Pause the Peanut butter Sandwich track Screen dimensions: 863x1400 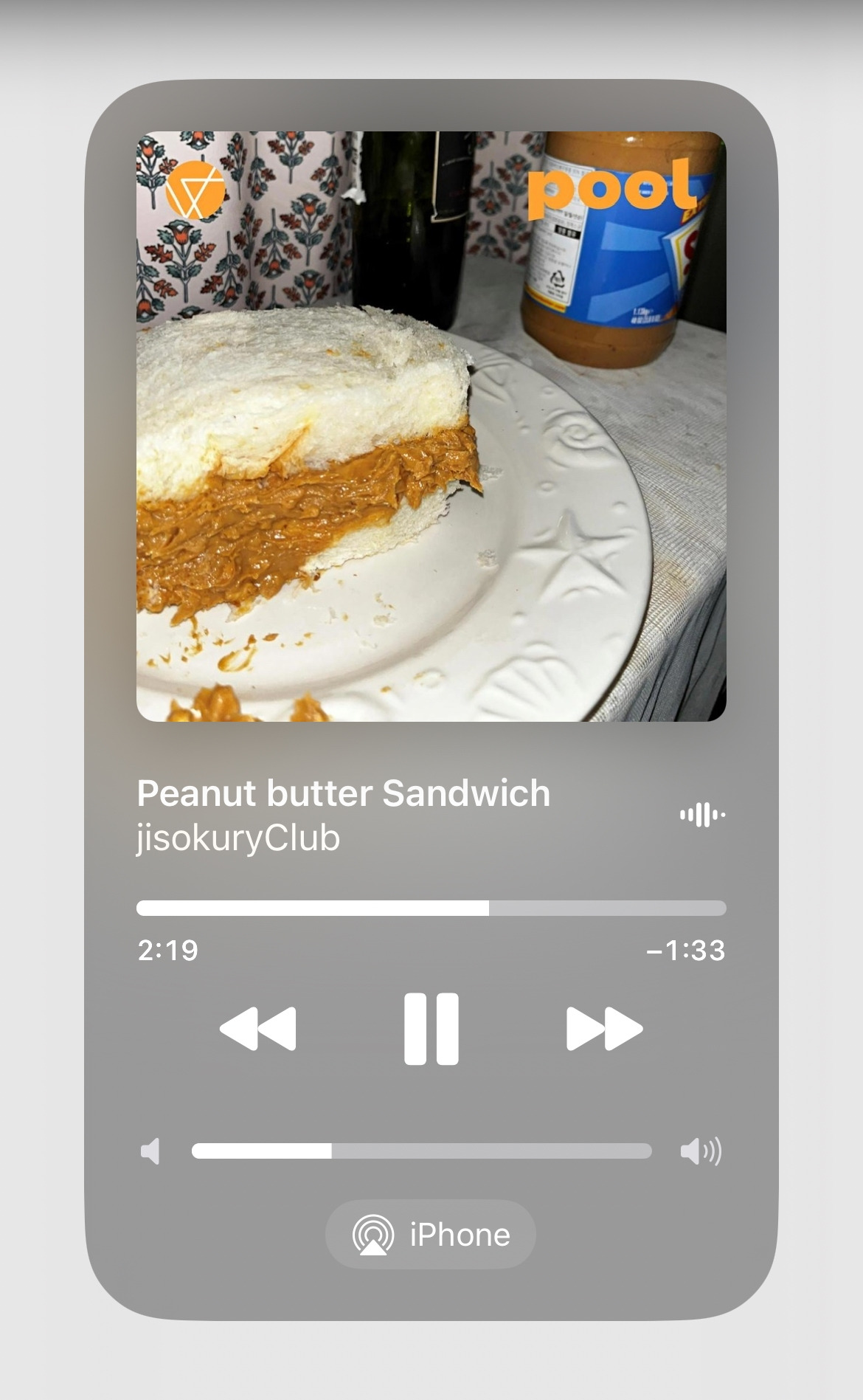coord(431,1029)
